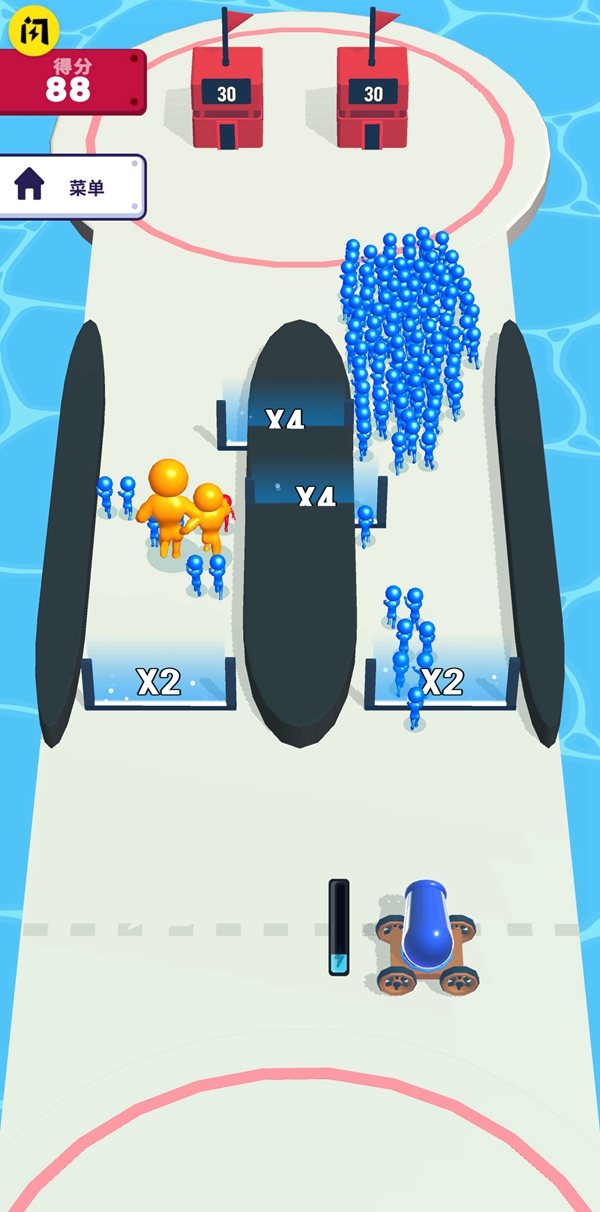This screenshot has width=600, height=1212.
Task: Tap the yellow lightning icon
Action: coord(27,30)
